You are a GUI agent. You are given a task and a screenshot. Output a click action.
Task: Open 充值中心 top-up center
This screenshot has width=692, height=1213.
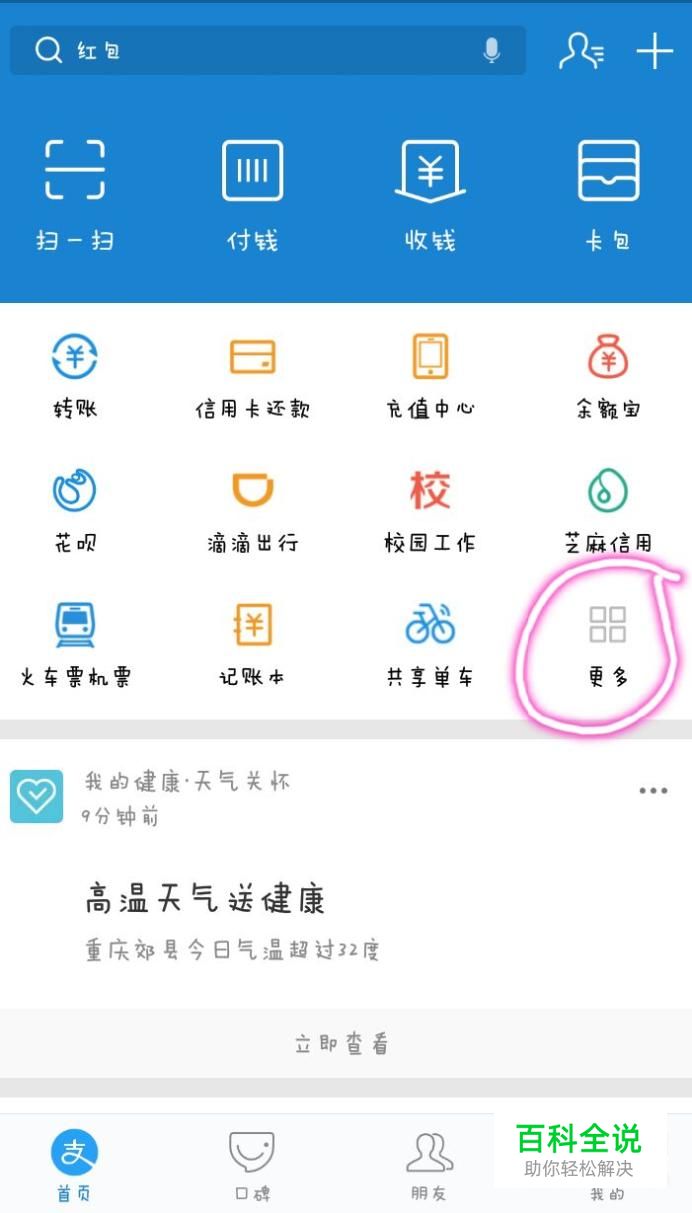click(430, 375)
